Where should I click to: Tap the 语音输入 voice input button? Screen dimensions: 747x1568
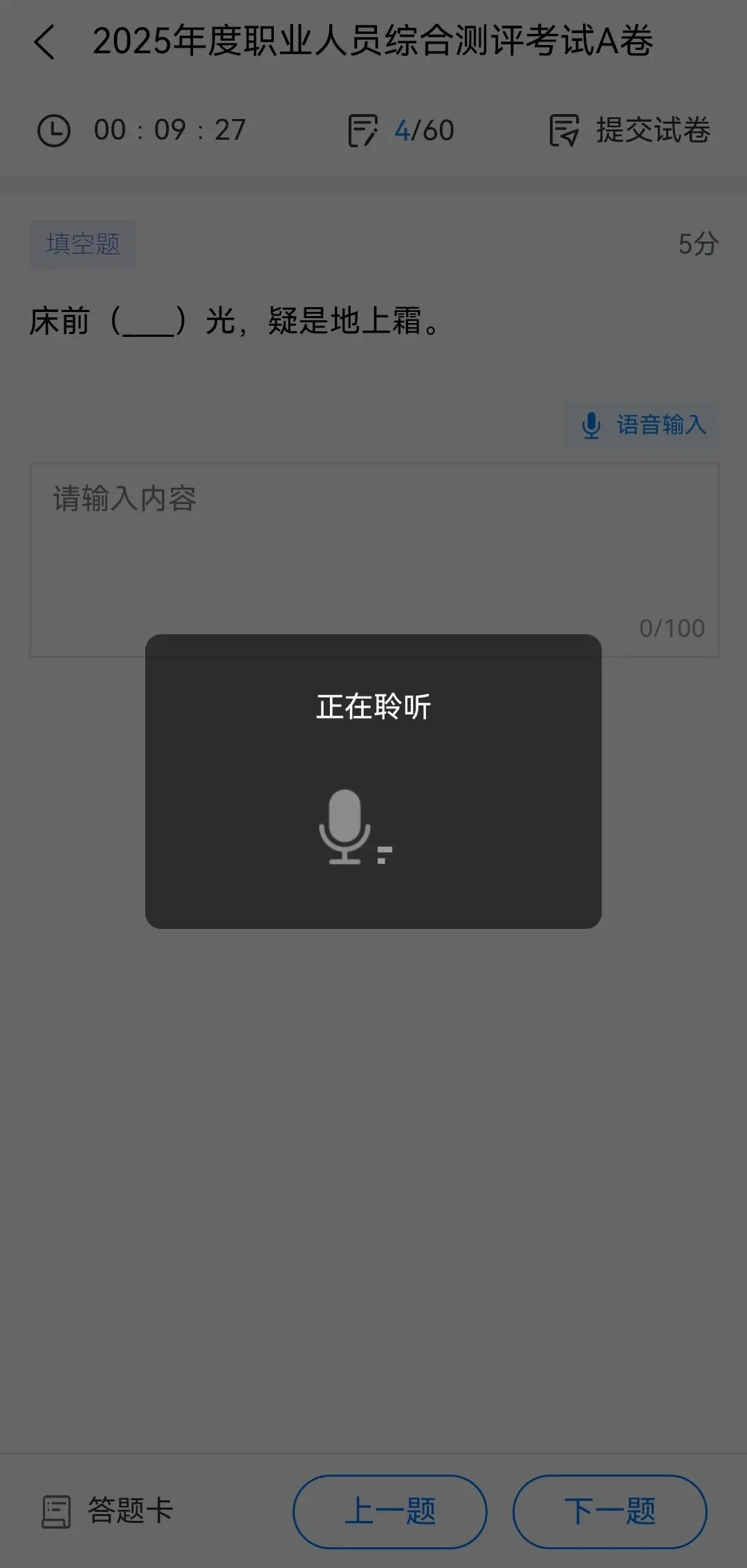coord(641,425)
